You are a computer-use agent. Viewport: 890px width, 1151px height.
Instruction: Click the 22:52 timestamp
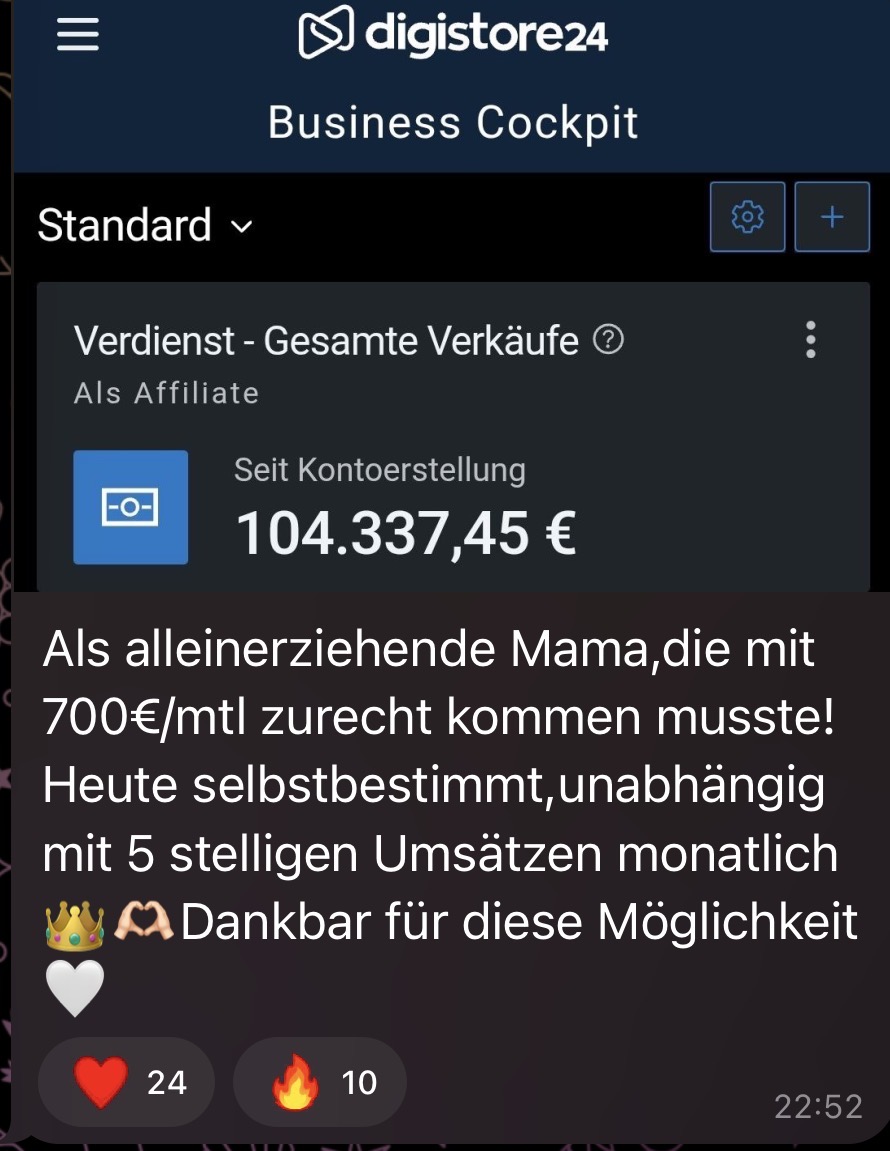820,1106
